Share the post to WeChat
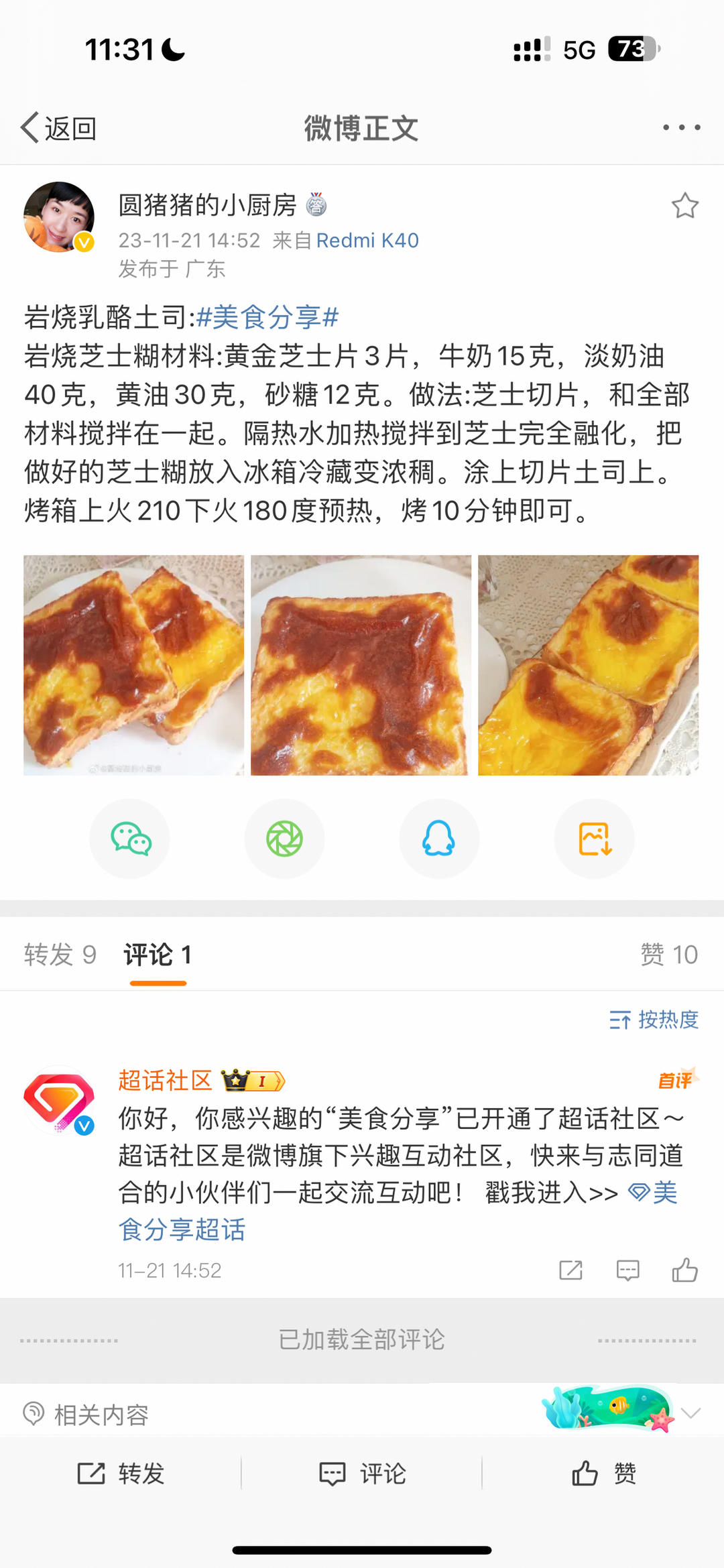Screen dimensions: 724x1568 [x=130, y=839]
